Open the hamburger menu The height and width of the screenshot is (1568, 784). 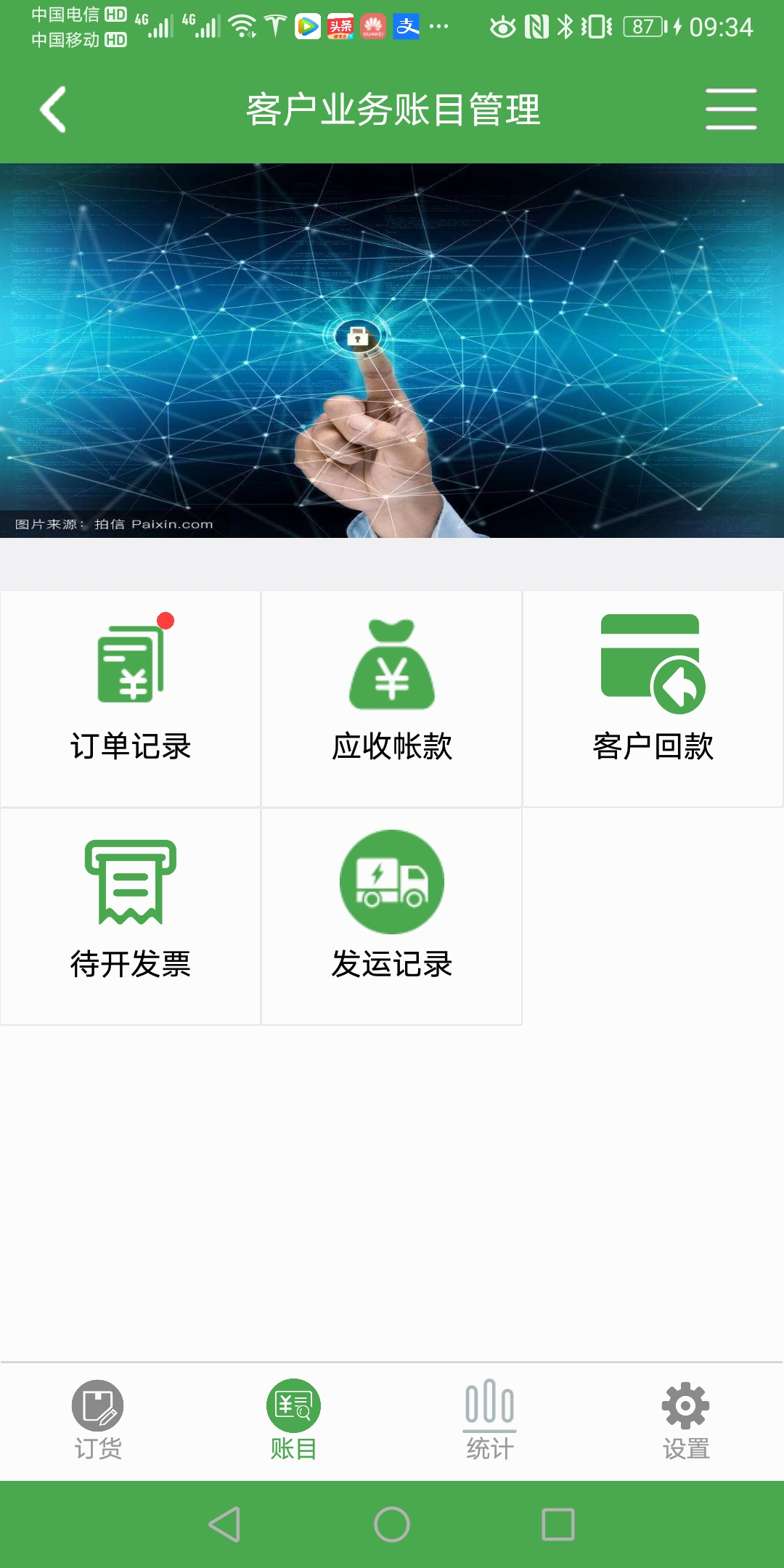(x=730, y=110)
